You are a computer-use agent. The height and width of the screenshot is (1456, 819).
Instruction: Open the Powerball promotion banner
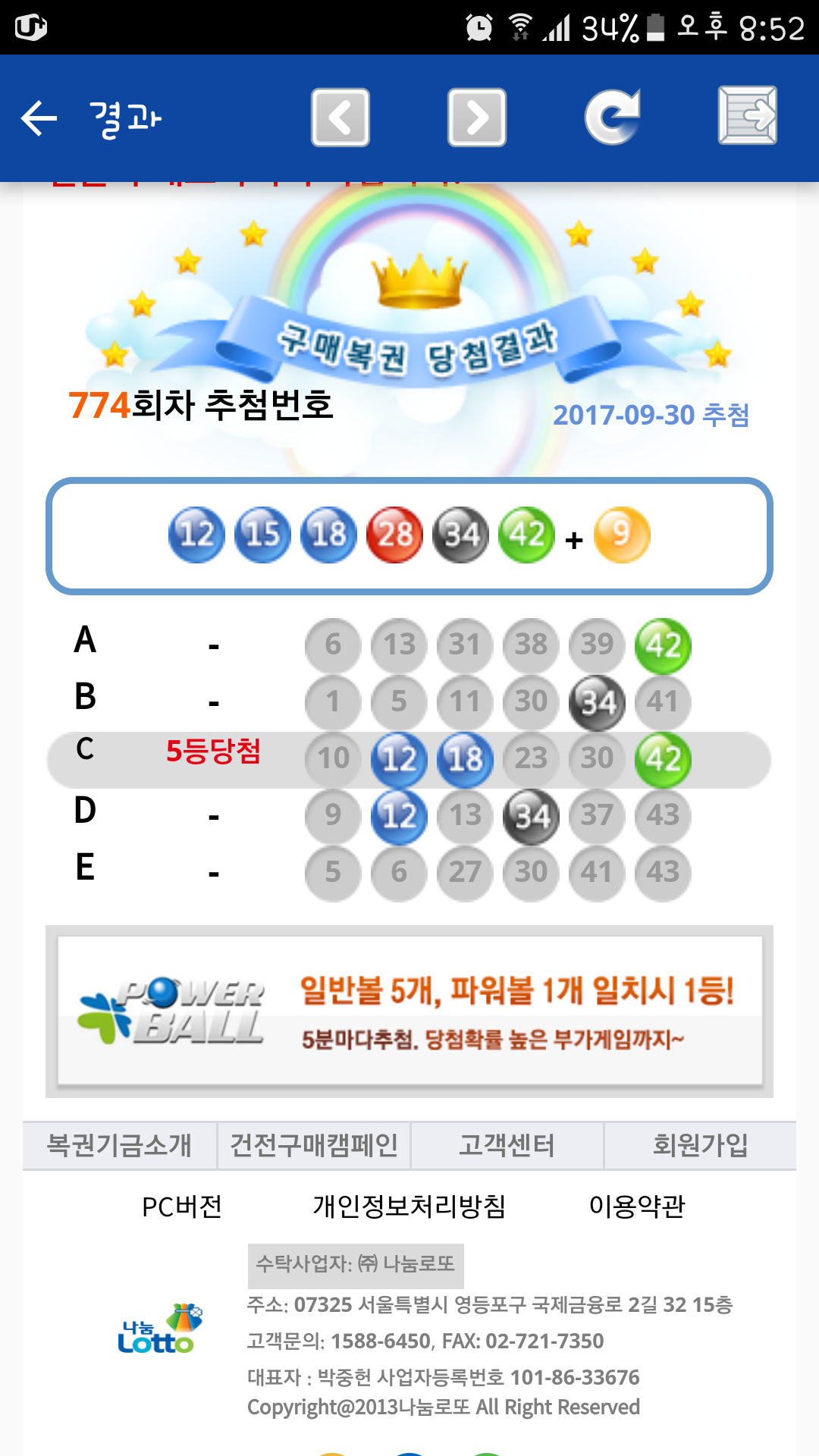click(x=409, y=1011)
